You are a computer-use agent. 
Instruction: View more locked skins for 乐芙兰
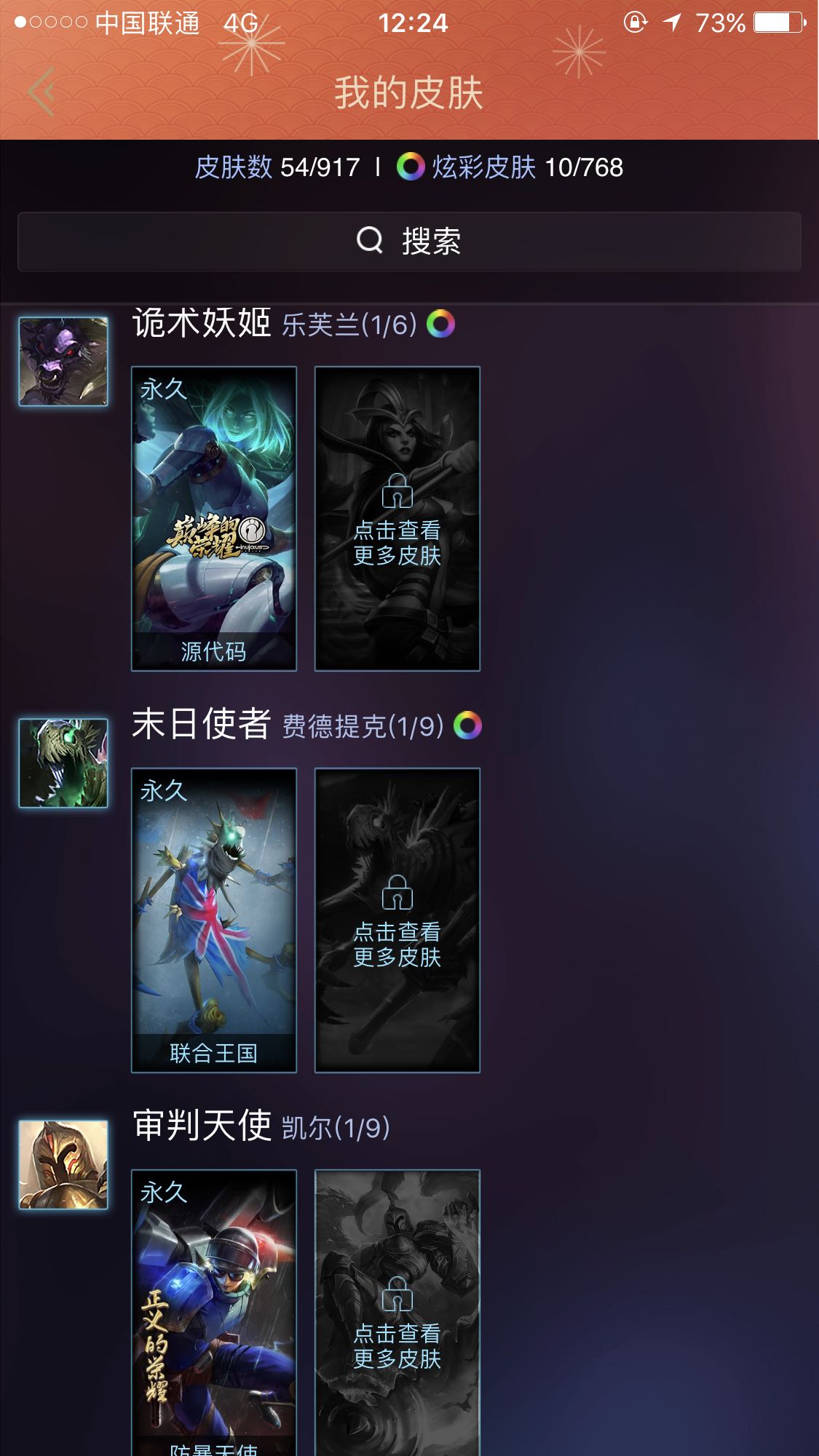(x=397, y=518)
